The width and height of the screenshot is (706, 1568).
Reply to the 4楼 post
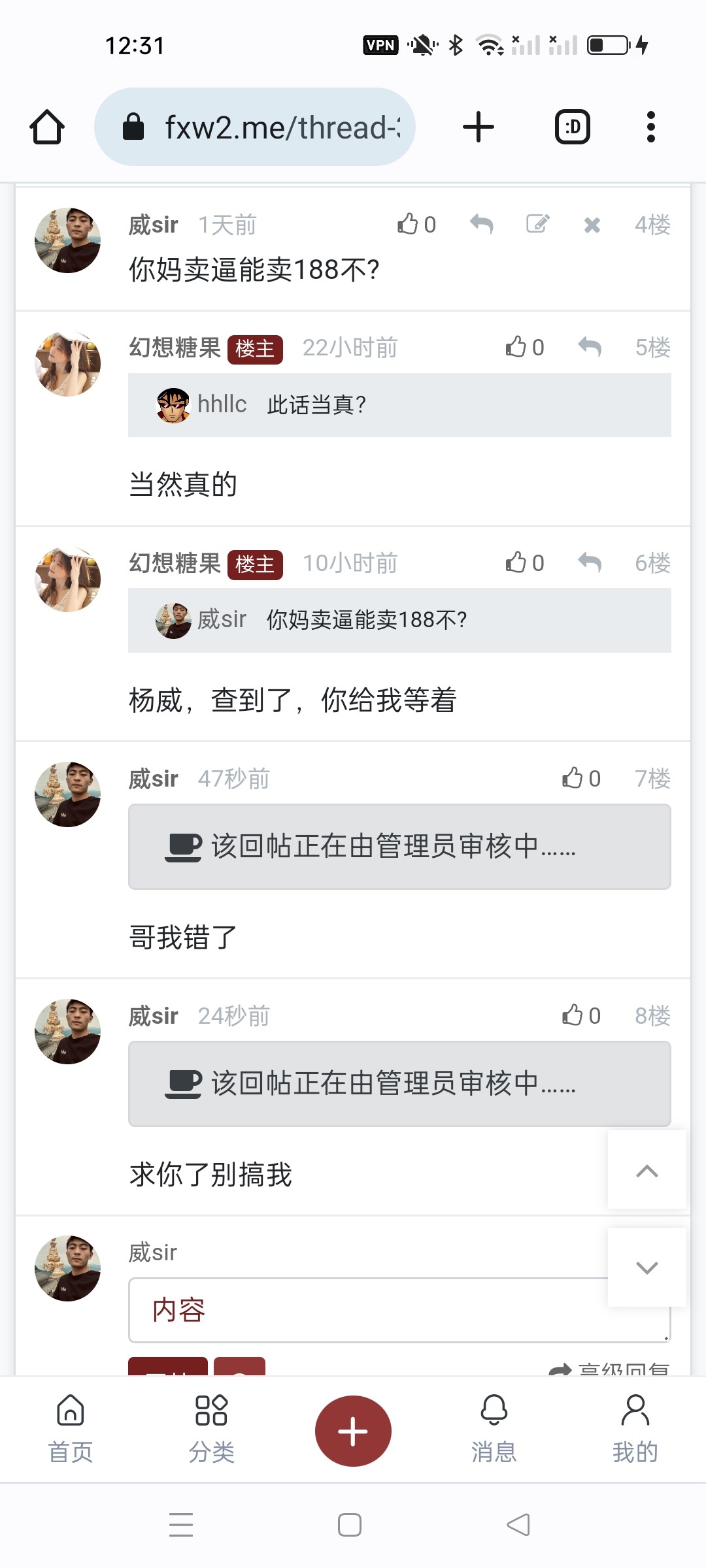tap(482, 225)
